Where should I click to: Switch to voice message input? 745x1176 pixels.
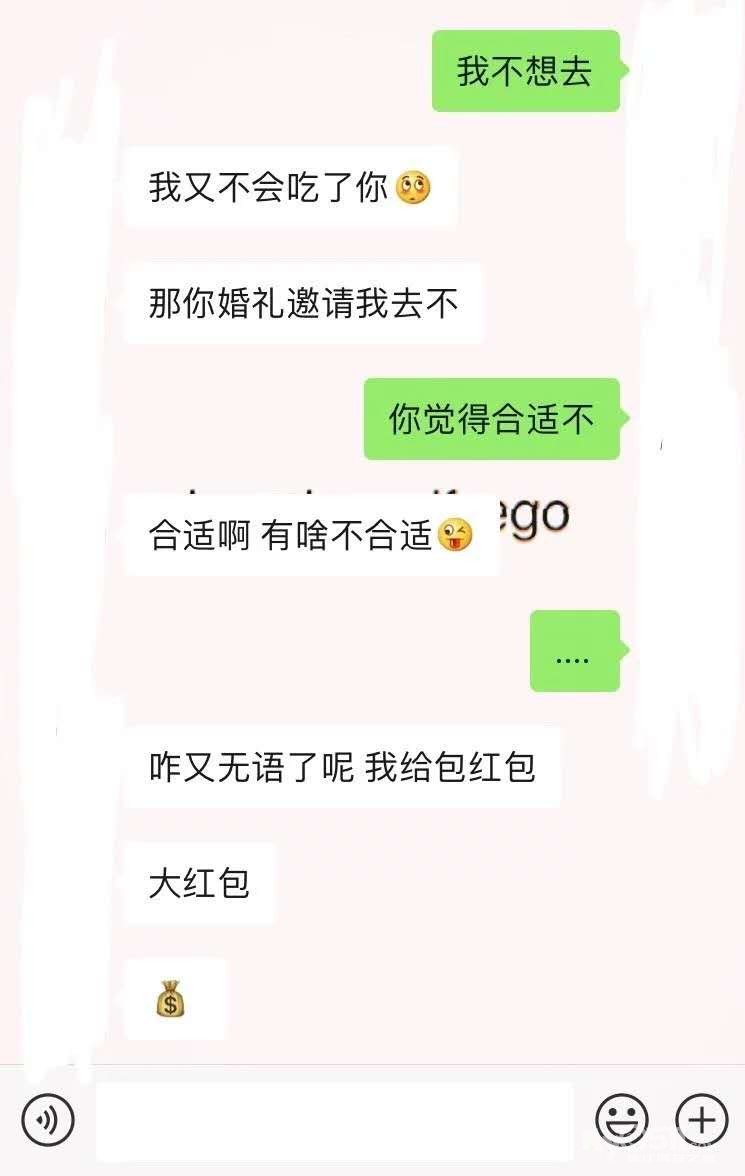pyautogui.click(x=48, y=1120)
